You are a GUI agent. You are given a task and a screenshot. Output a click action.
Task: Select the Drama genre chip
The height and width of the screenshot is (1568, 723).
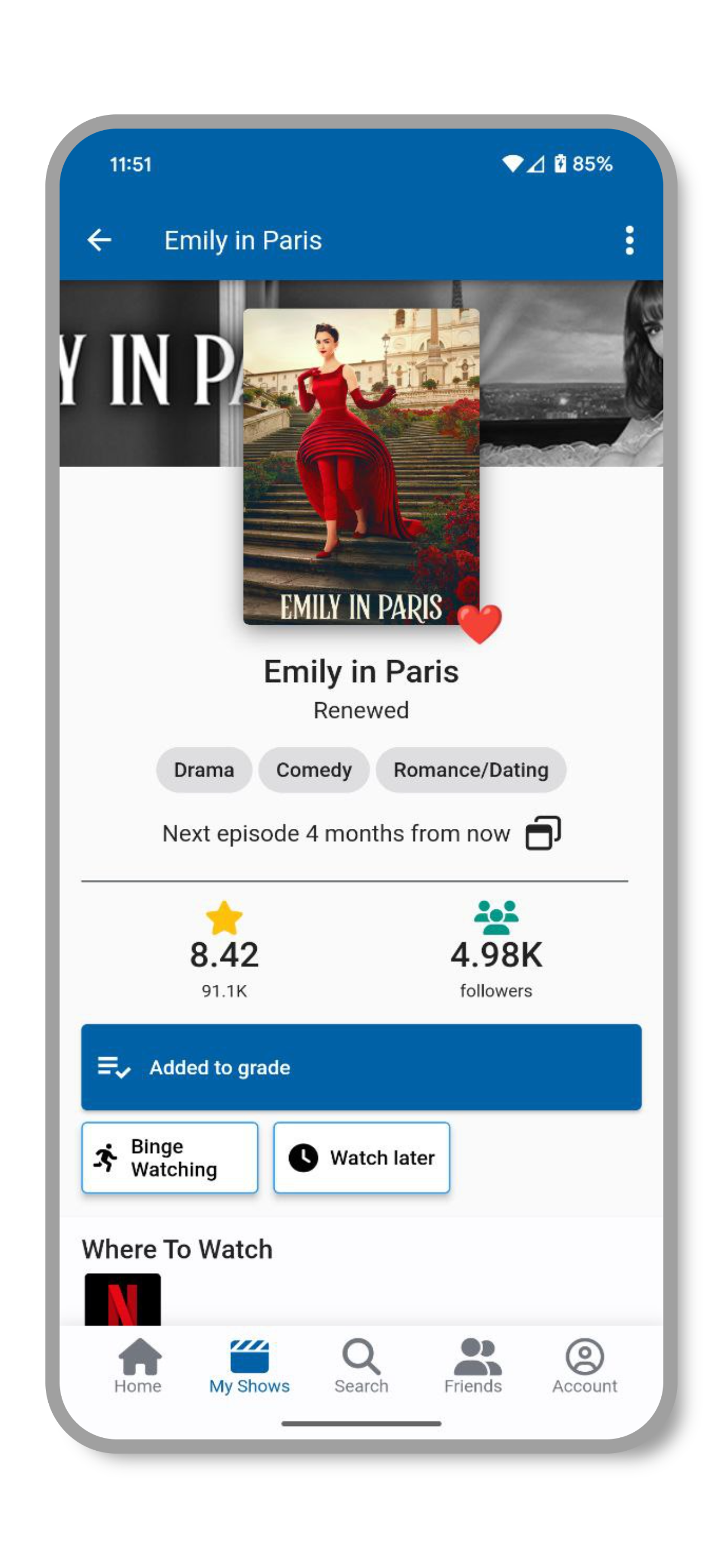point(204,769)
